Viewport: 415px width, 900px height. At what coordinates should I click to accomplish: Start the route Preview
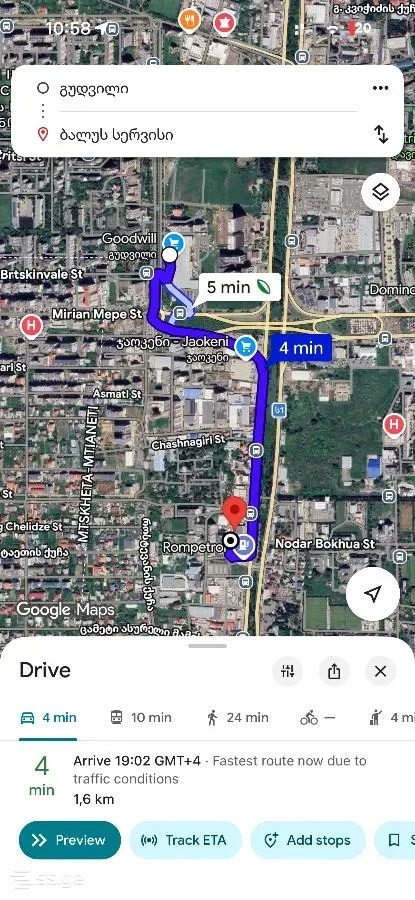pyautogui.click(x=69, y=840)
